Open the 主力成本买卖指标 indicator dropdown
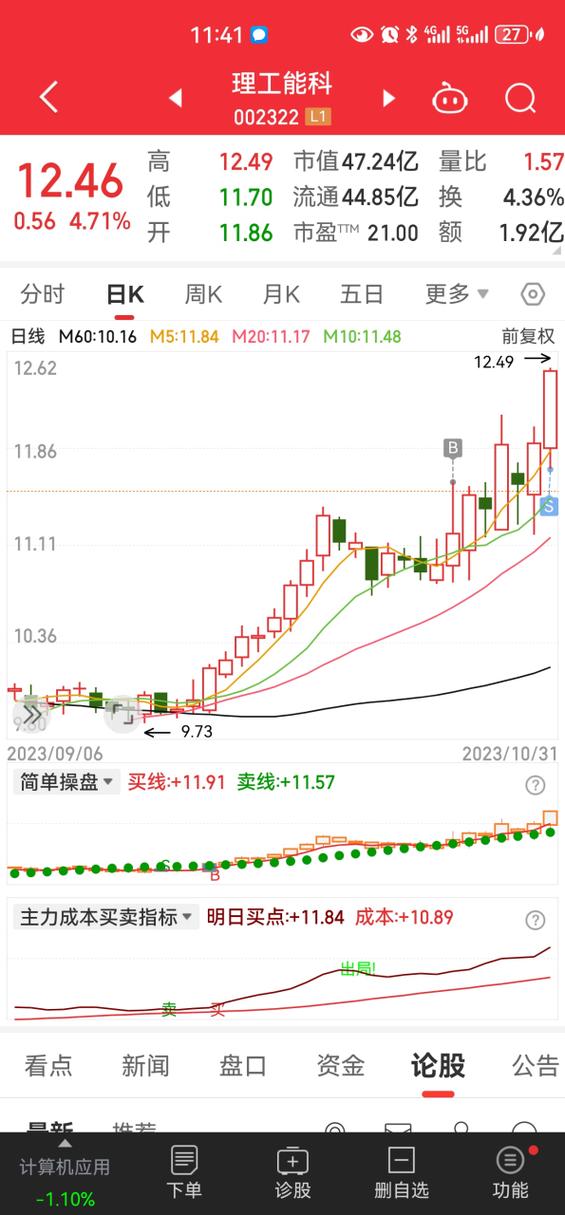565x1215 pixels. (x=106, y=917)
